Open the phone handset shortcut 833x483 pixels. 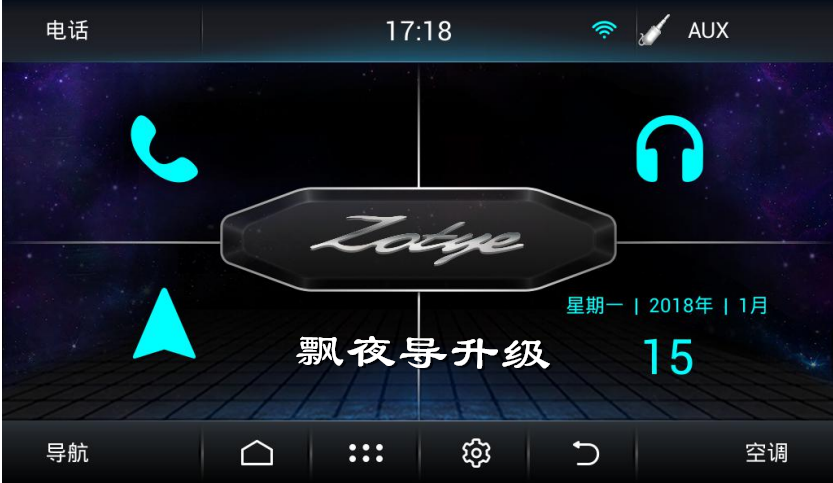(164, 149)
